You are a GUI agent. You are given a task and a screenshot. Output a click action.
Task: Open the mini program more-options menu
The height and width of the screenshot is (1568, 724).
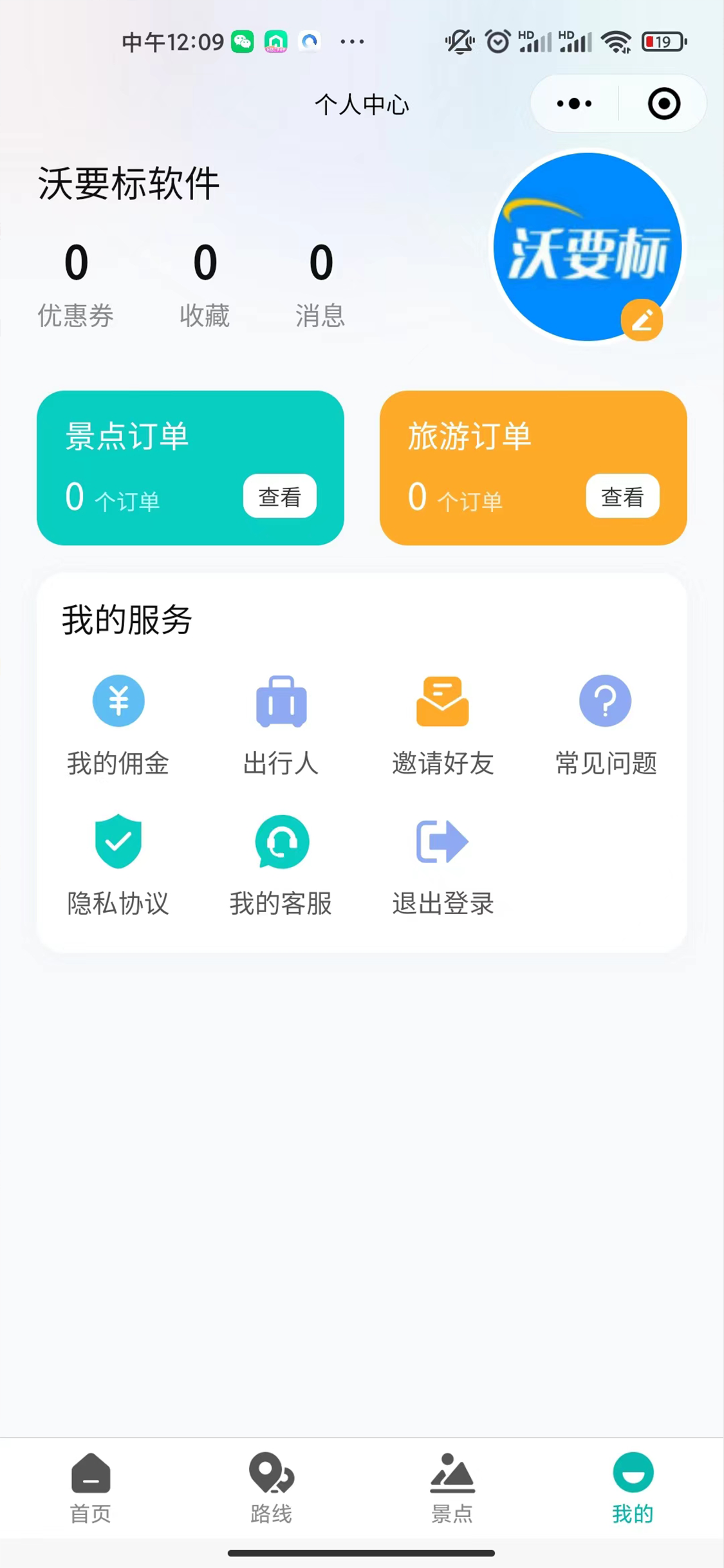pos(574,104)
